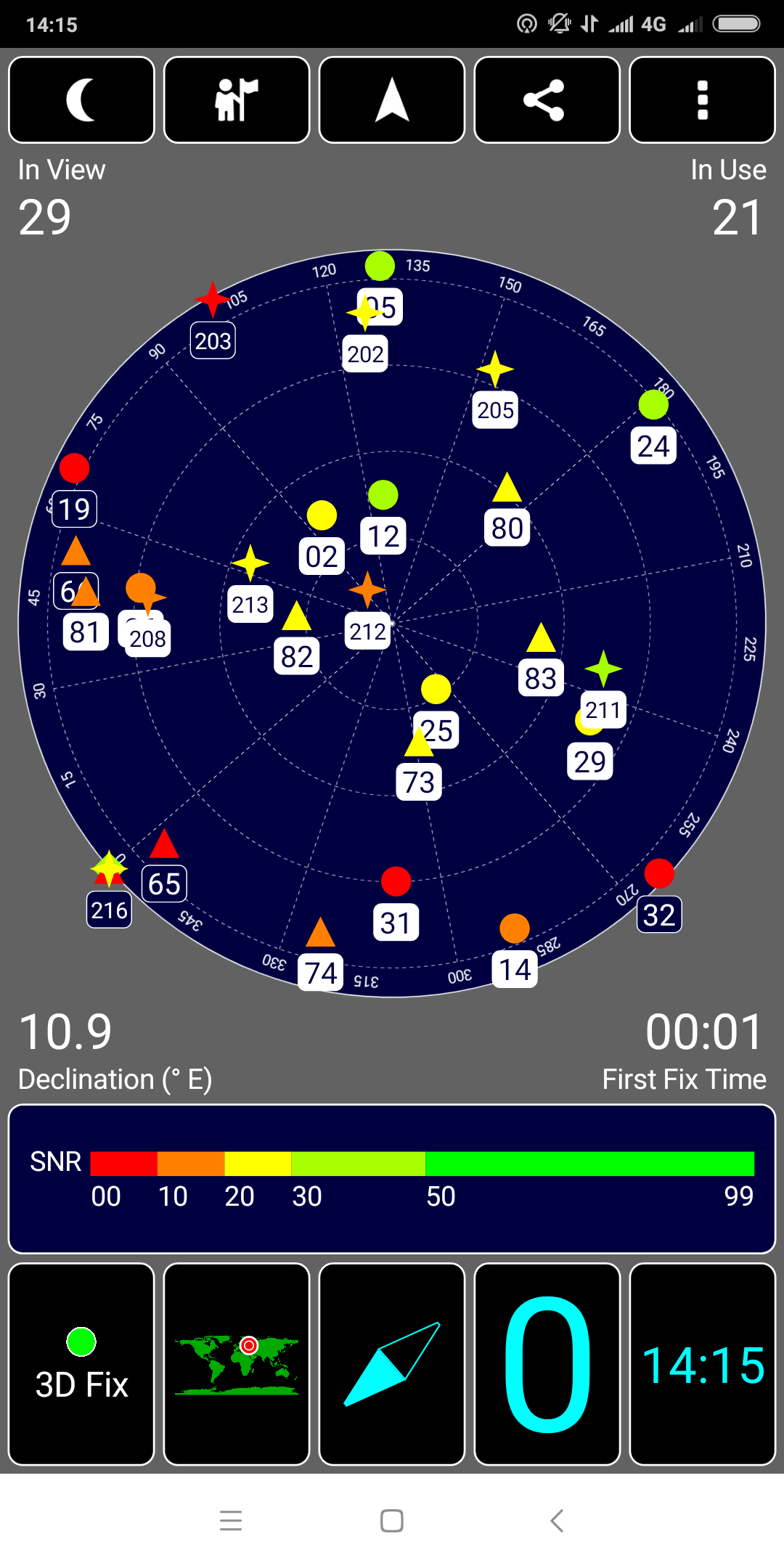The height and width of the screenshot is (1568, 784).
Task: Switch to the world map view
Action: [237, 1364]
